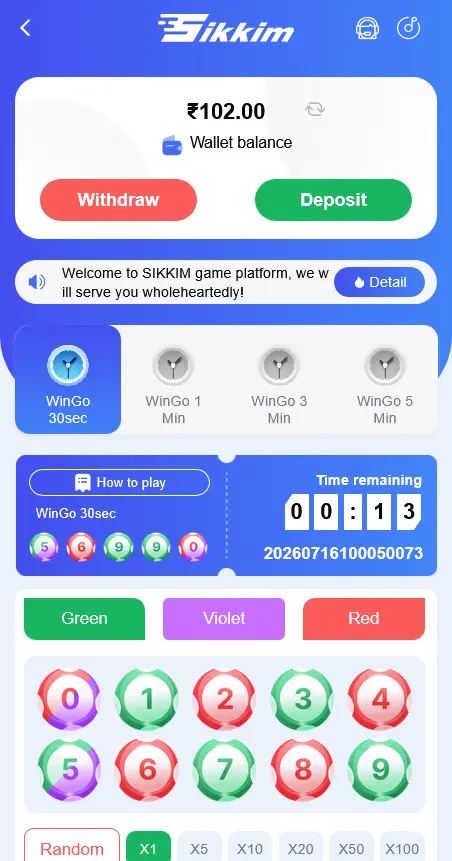452x861 pixels.
Task: Pick number ball 0
Action: coord(69,699)
